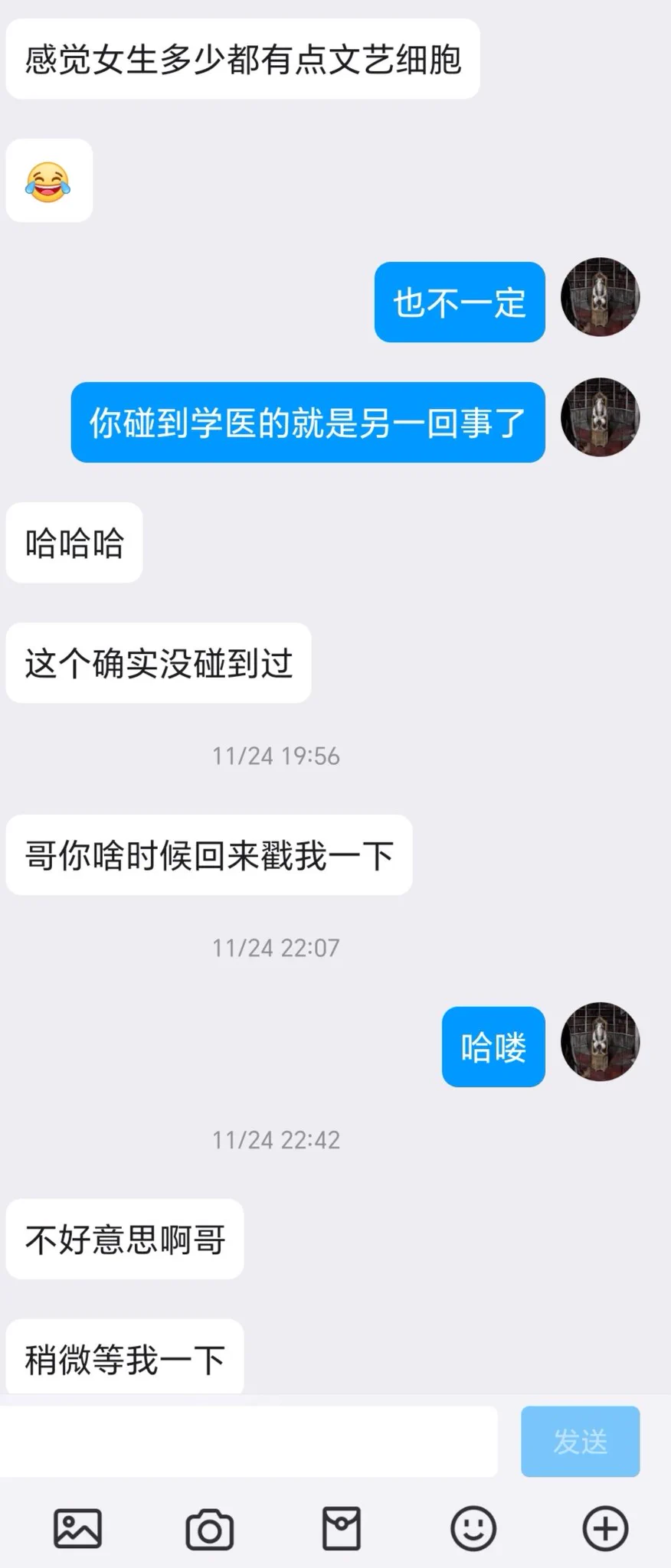Tap the avatar beside 也不一定 message
This screenshot has height=1568, width=671.
[600, 297]
